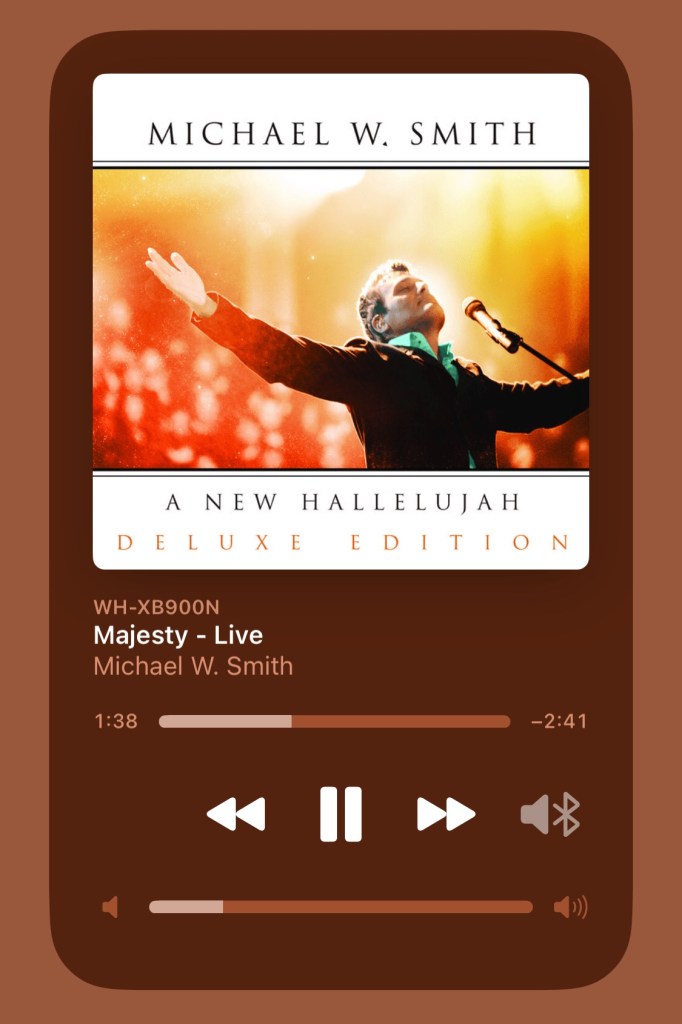Tap the volume slider to adjust level
The image size is (682, 1024).
[340, 907]
